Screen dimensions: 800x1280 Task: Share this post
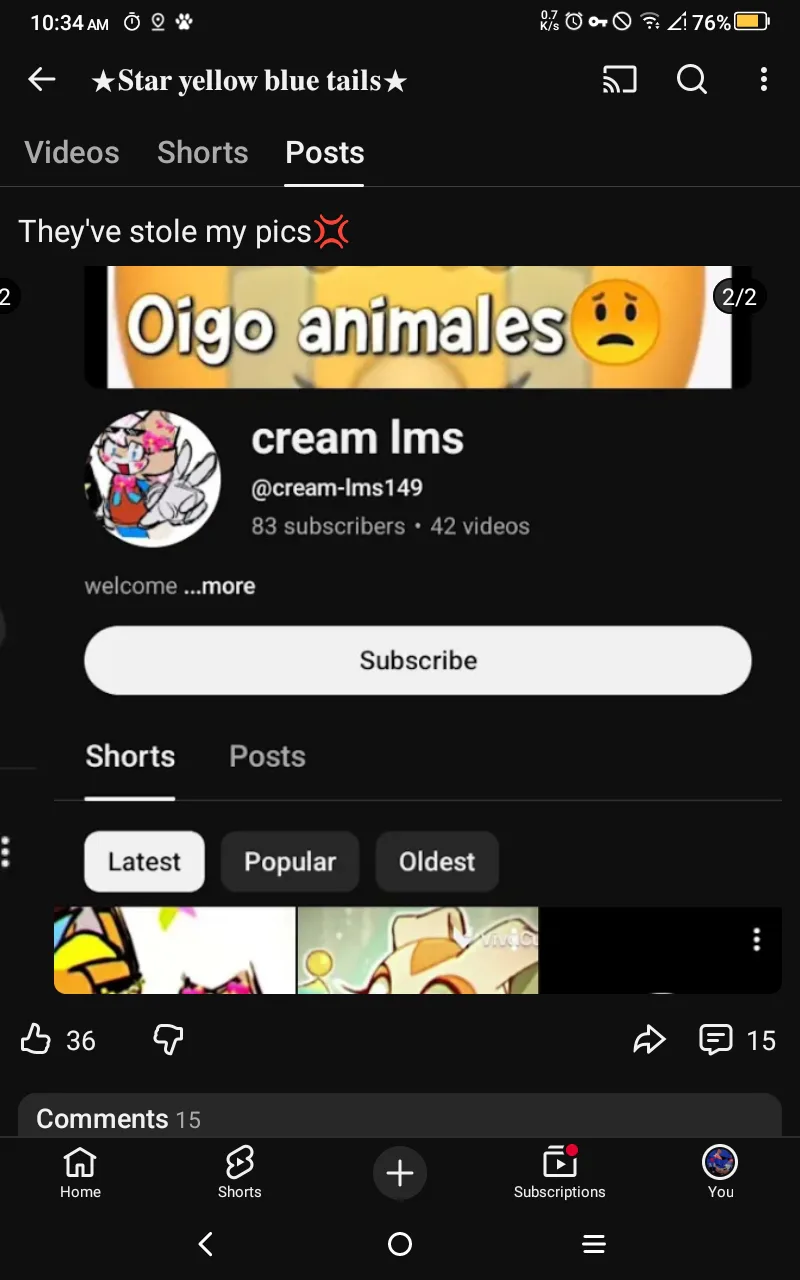(x=649, y=1040)
